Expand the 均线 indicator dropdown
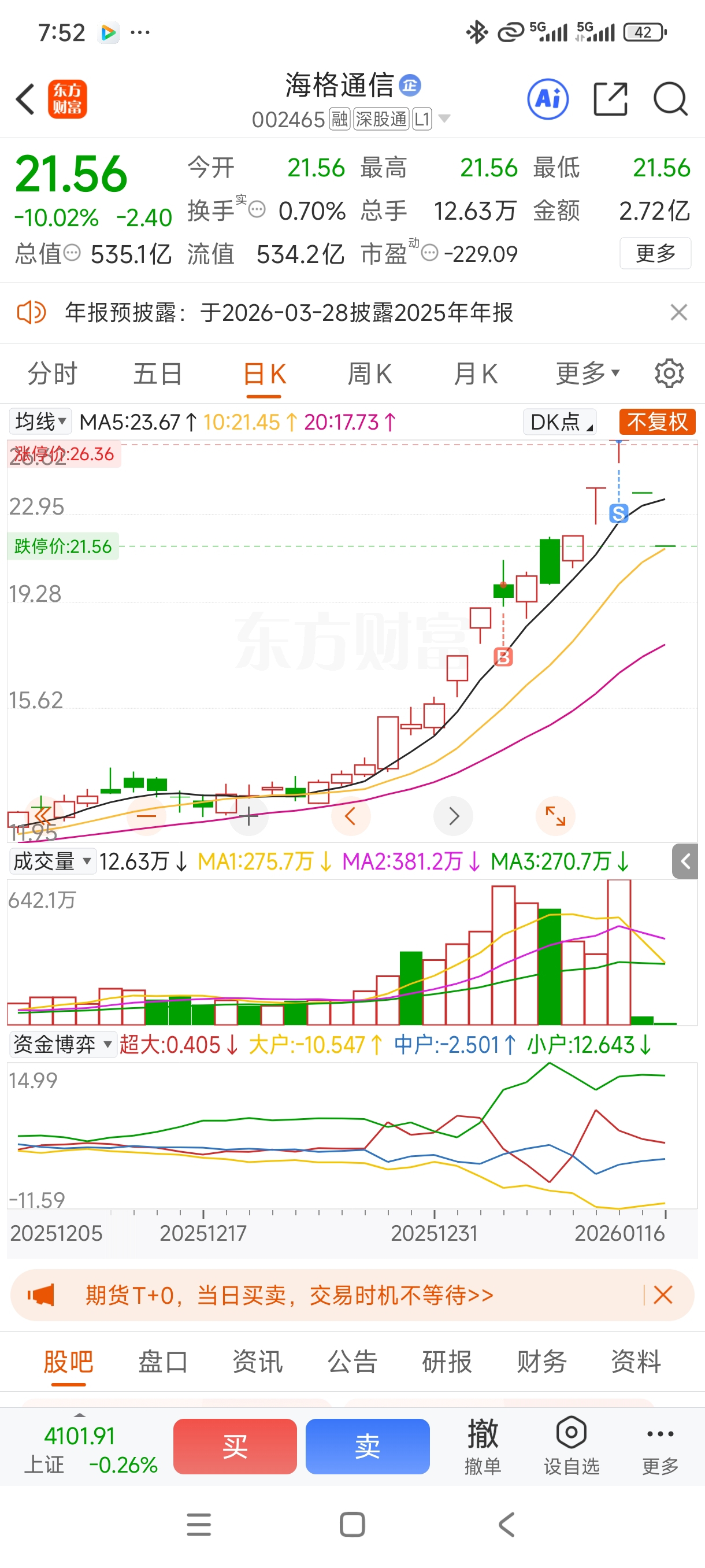The width and height of the screenshot is (705, 1568). (x=40, y=421)
